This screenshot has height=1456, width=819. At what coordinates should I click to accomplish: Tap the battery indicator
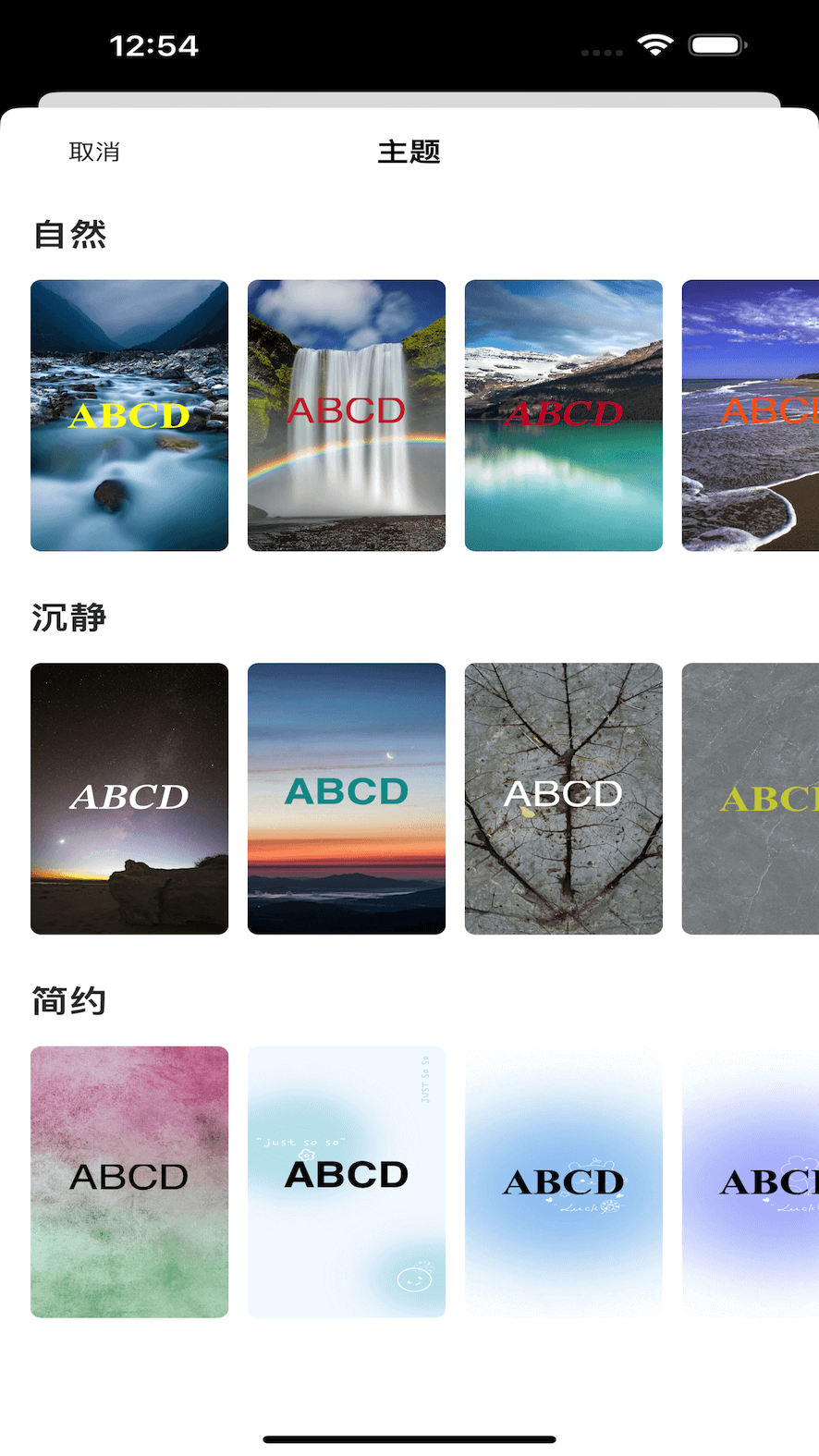[715, 44]
